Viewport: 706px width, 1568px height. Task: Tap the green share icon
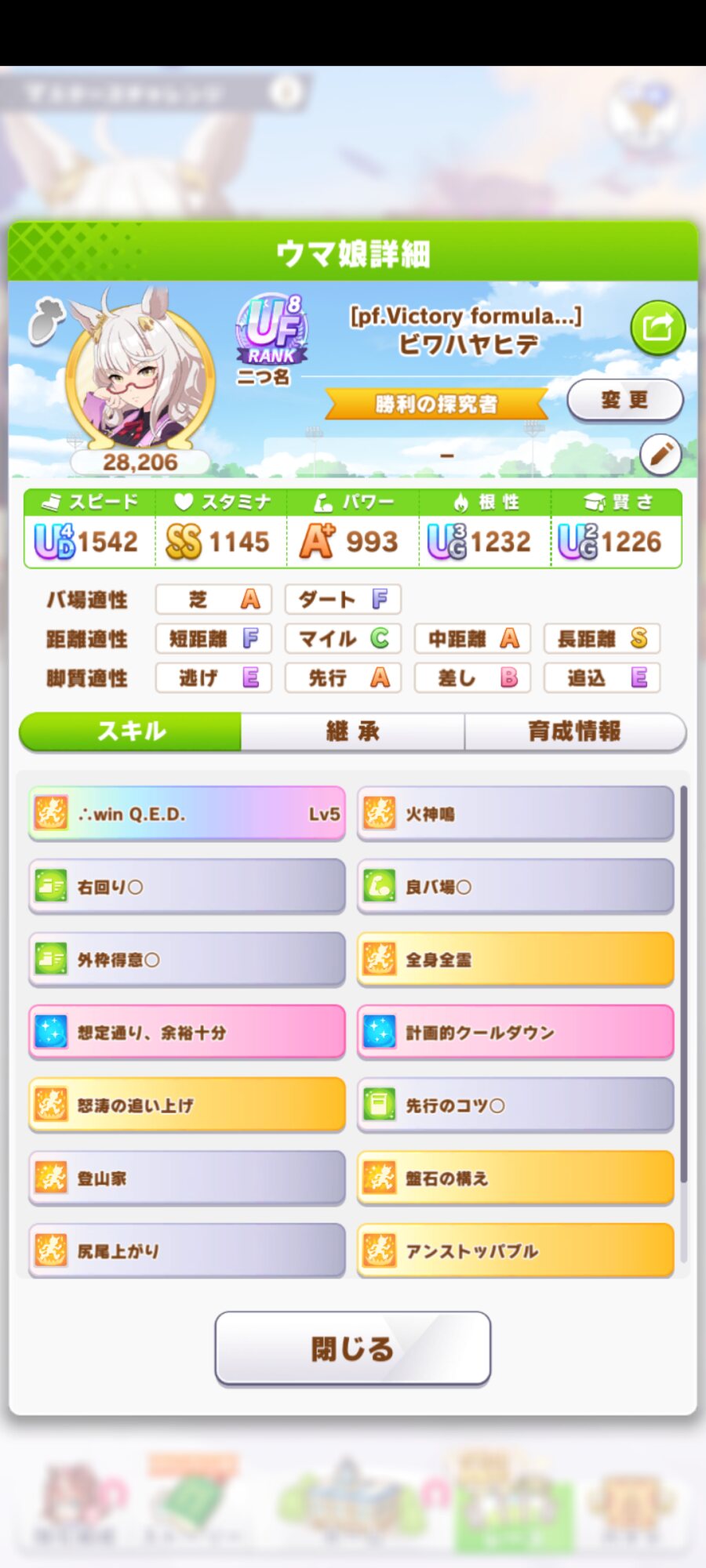(x=657, y=327)
